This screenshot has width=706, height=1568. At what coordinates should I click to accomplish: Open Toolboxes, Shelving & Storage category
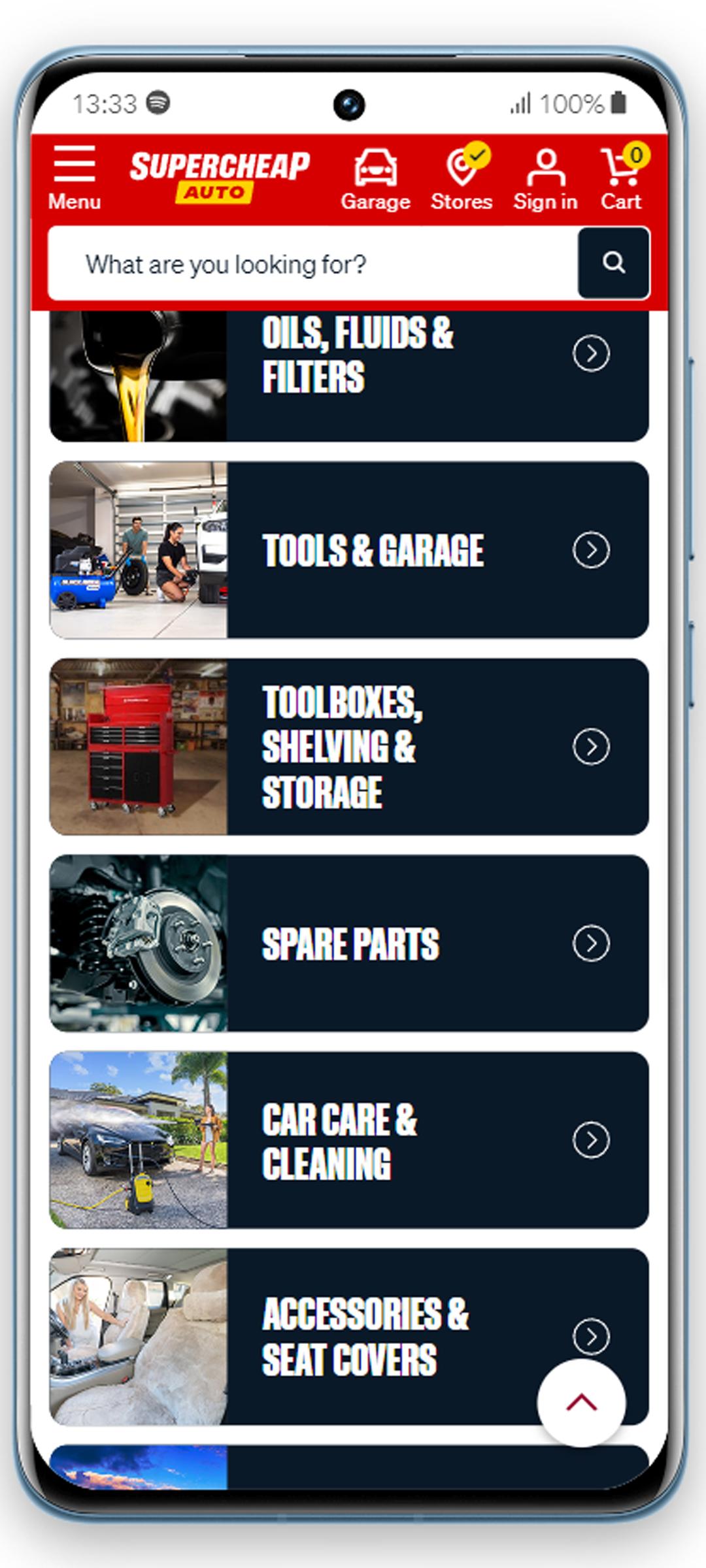coord(349,747)
